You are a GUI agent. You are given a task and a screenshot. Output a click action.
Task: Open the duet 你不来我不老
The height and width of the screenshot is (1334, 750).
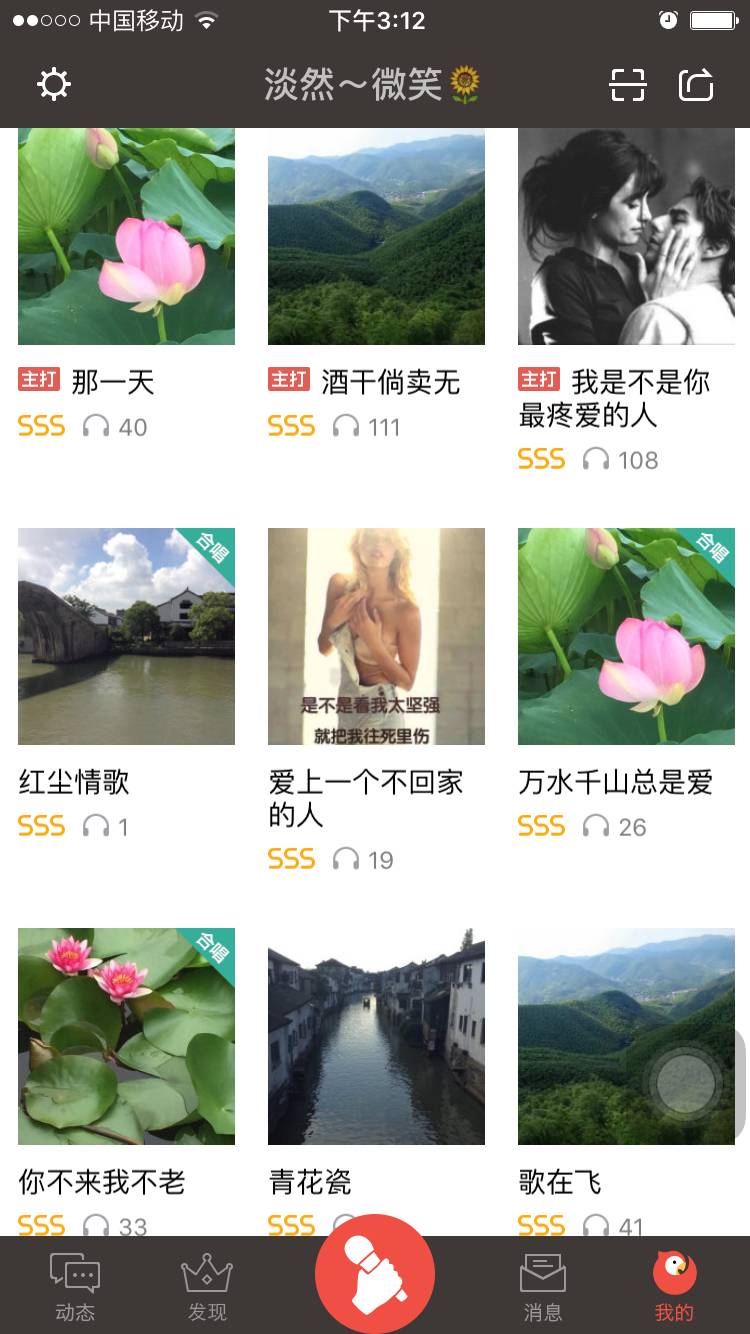[x=126, y=1036]
